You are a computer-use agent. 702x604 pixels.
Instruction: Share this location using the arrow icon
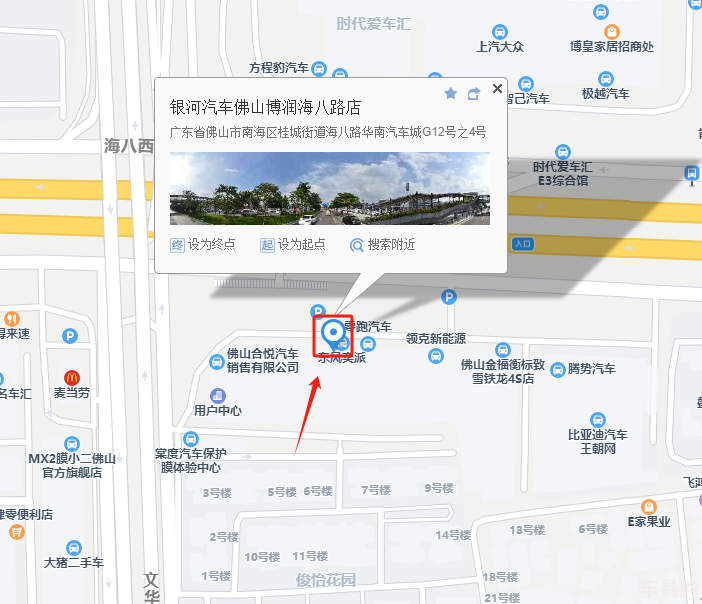(473, 93)
